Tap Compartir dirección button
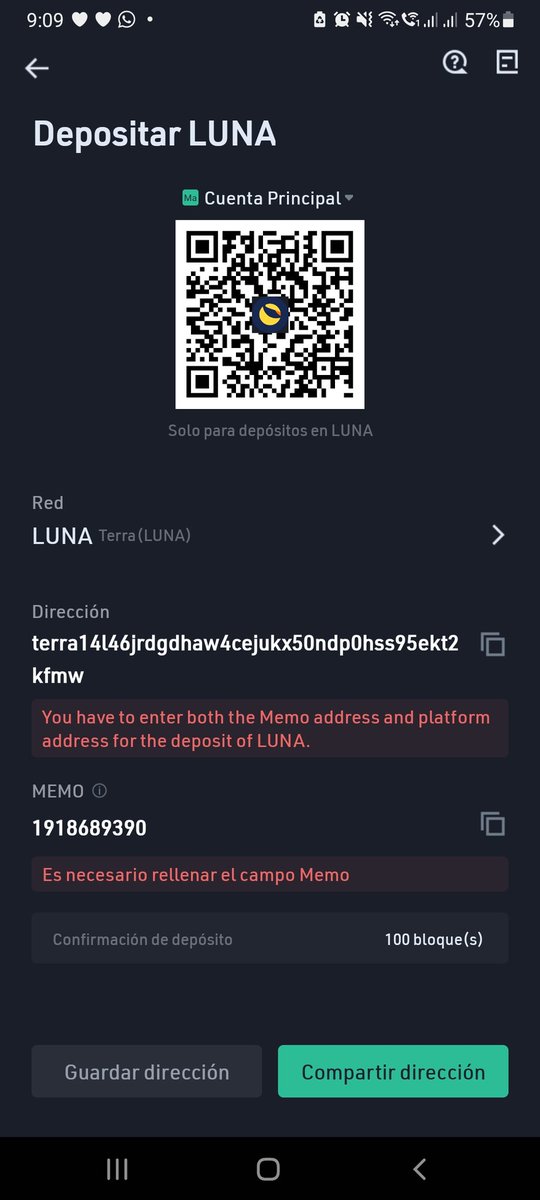The width and height of the screenshot is (540, 1200). (x=393, y=1072)
